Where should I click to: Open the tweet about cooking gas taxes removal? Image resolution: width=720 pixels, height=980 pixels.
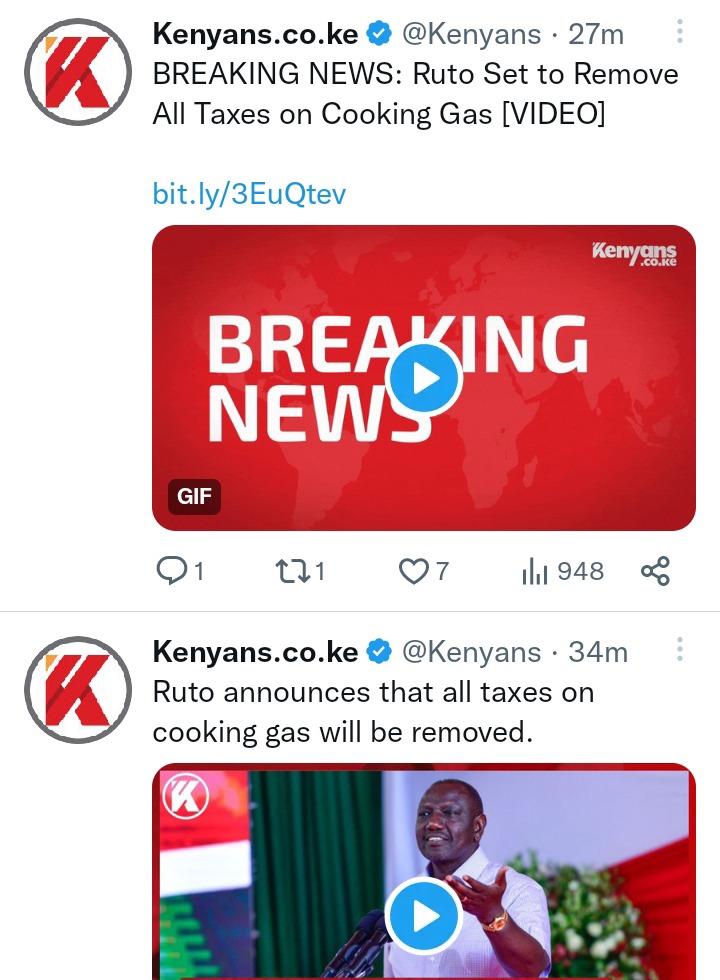coord(372,712)
